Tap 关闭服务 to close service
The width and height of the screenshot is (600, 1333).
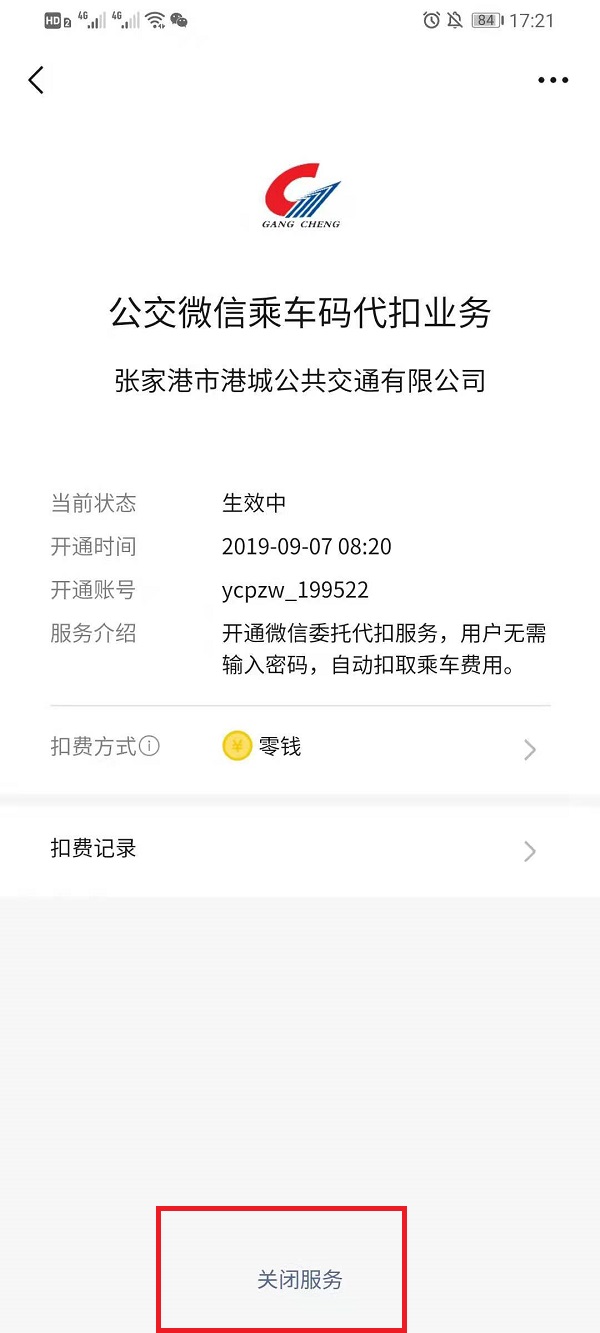point(300,1279)
